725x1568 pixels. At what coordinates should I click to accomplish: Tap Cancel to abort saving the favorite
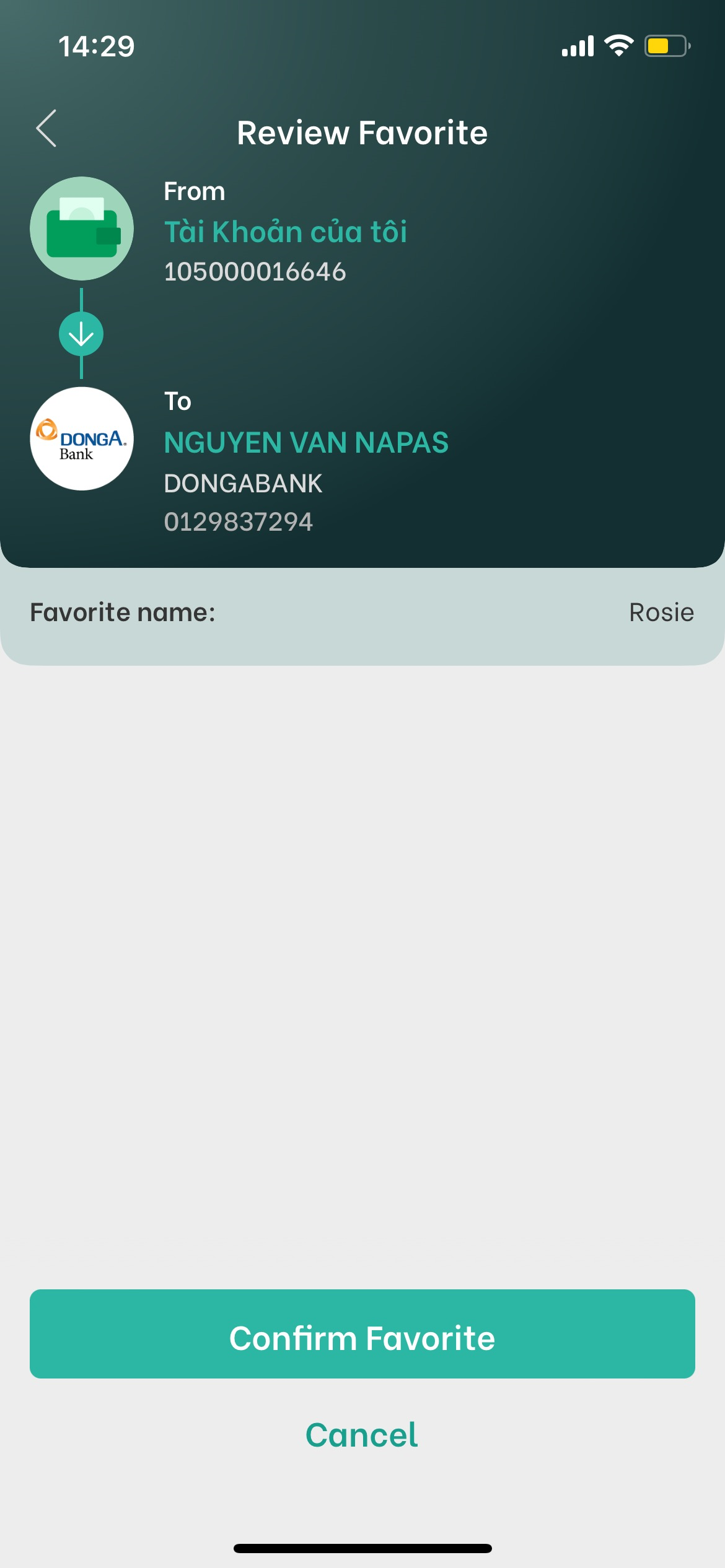click(362, 1435)
